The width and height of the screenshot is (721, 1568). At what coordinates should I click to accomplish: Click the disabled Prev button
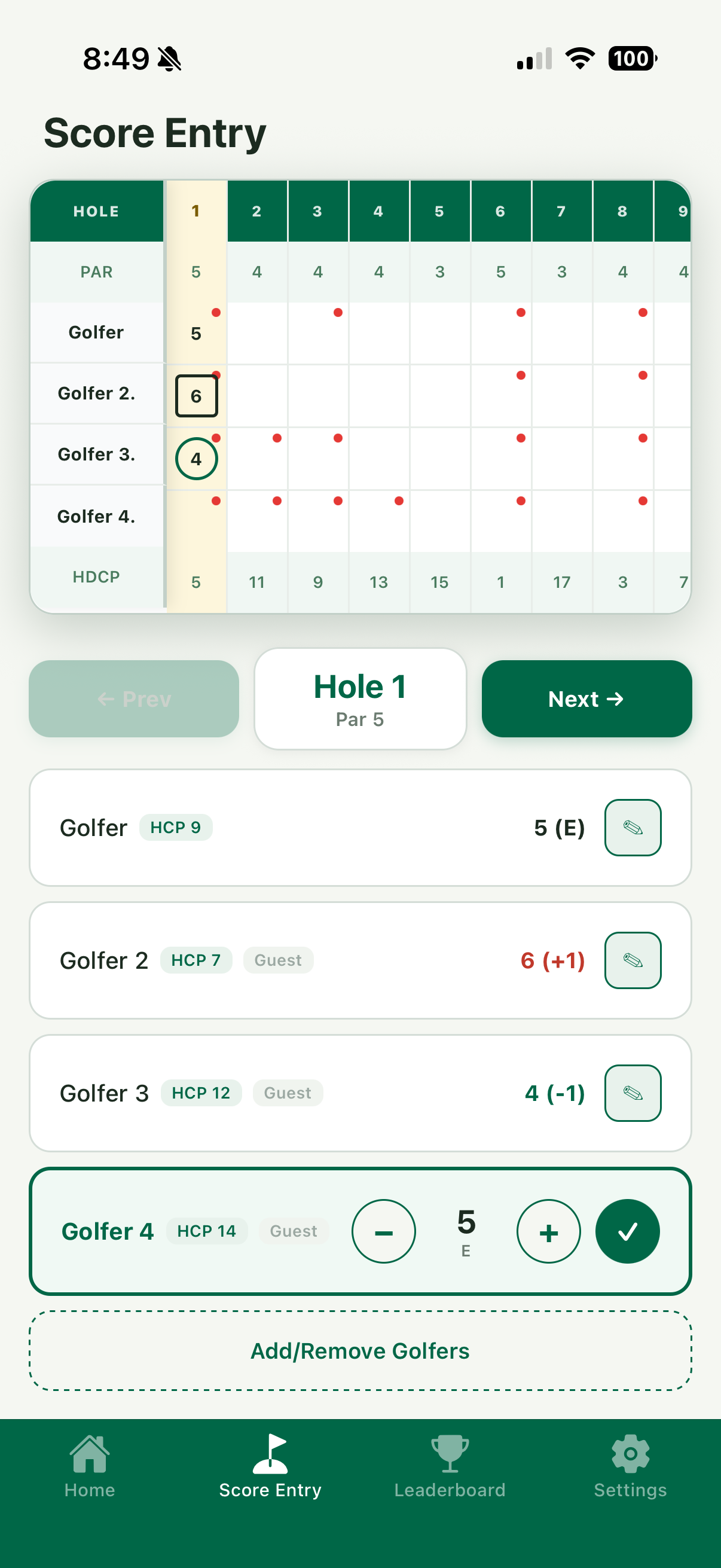click(133, 698)
